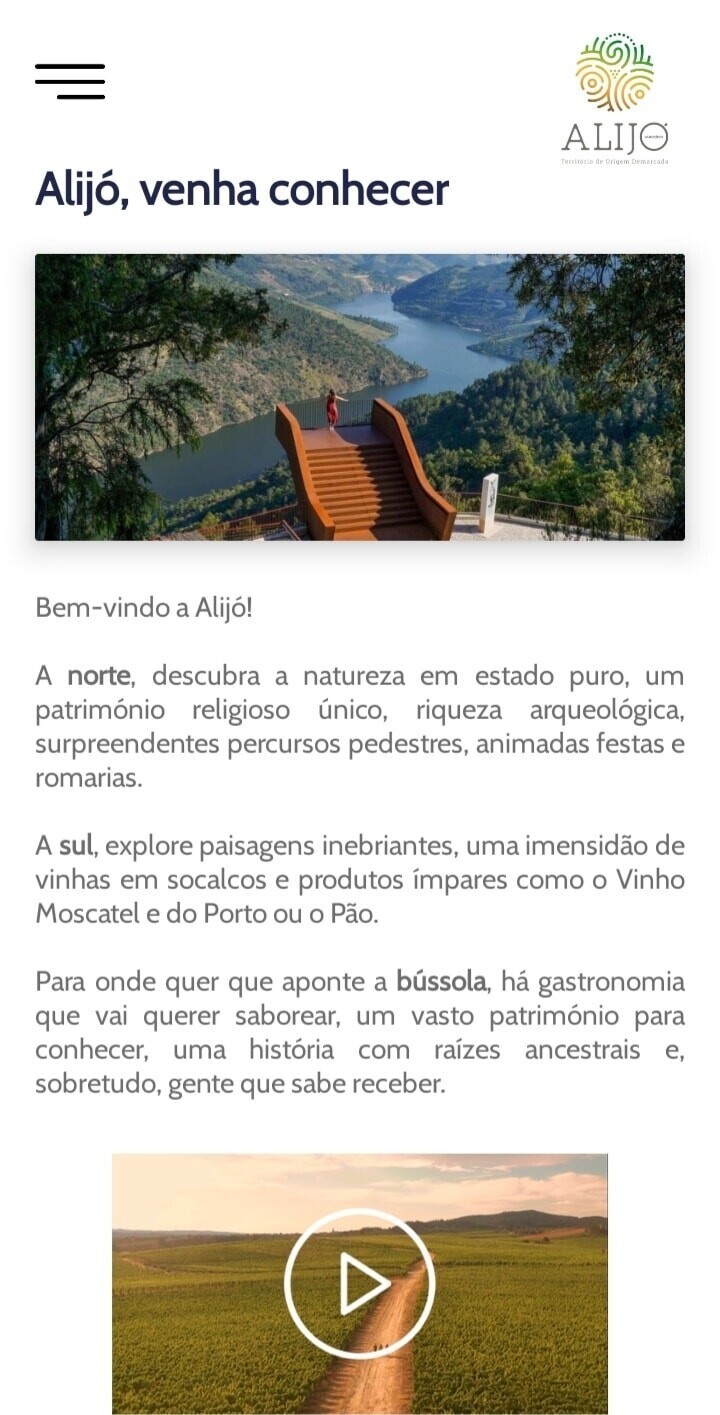The height and width of the screenshot is (1415, 720).
Task: Play the vineyard video
Action: 359,1283
